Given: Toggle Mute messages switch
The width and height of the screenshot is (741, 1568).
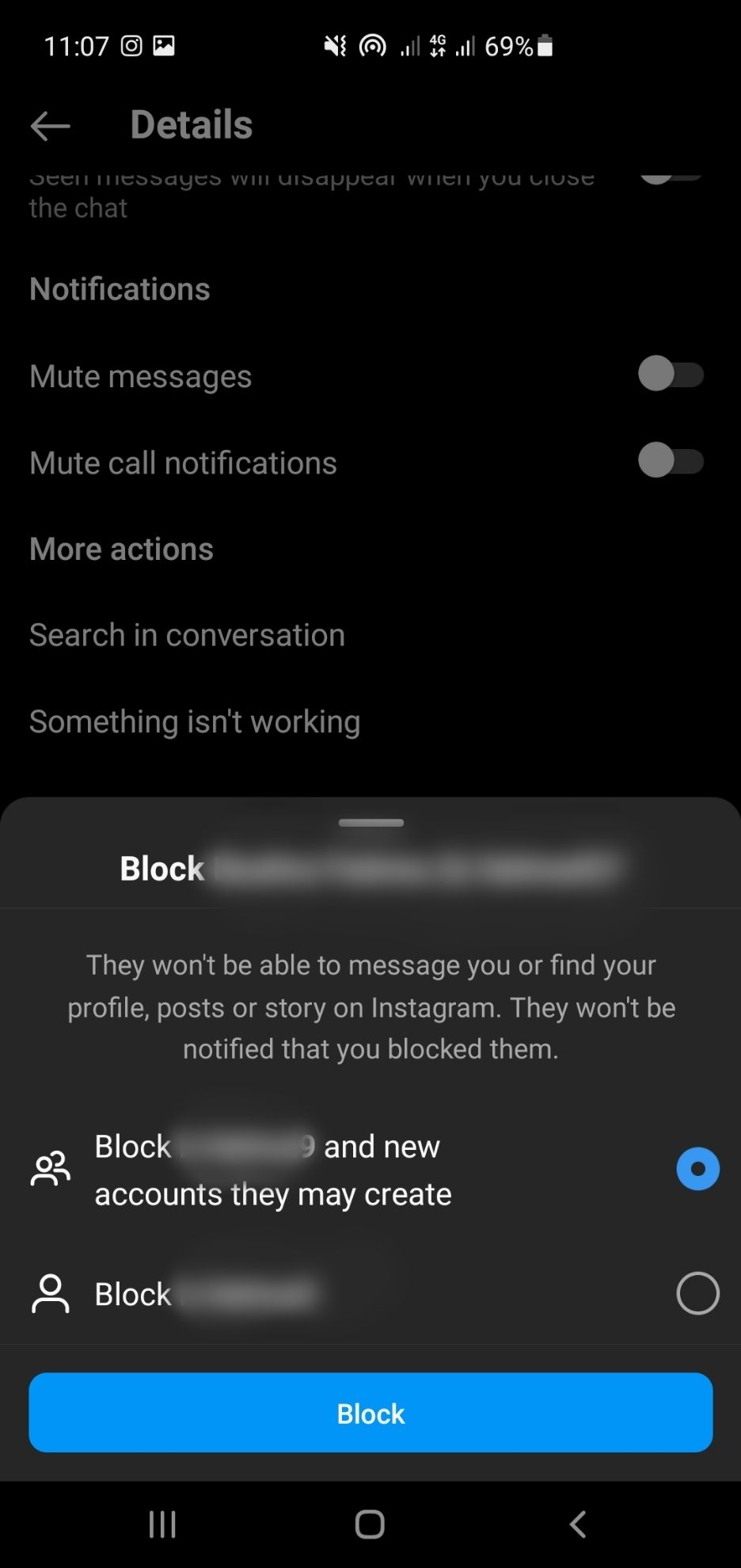Looking at the screenshot, I should click(671, 375).
